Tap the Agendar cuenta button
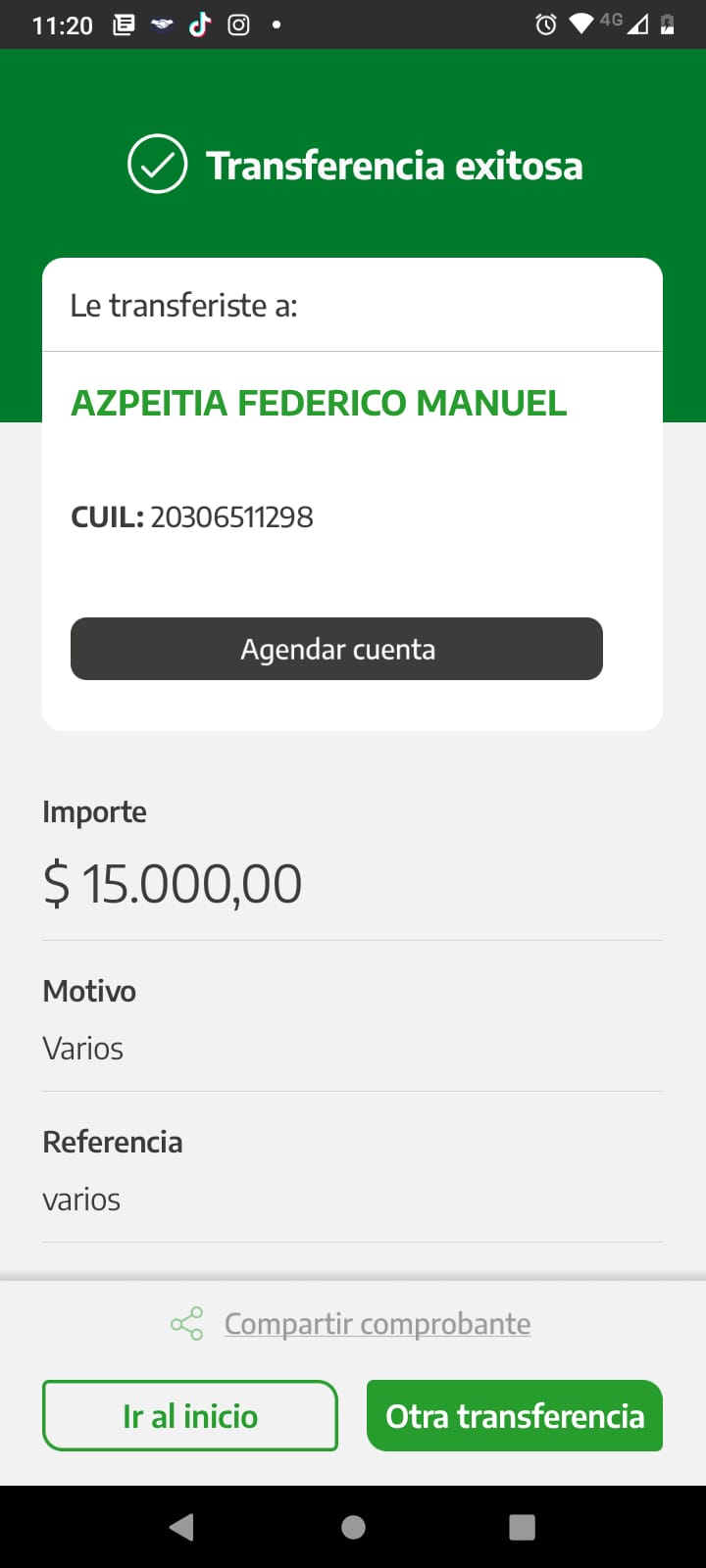 click(x=336, y=649)
